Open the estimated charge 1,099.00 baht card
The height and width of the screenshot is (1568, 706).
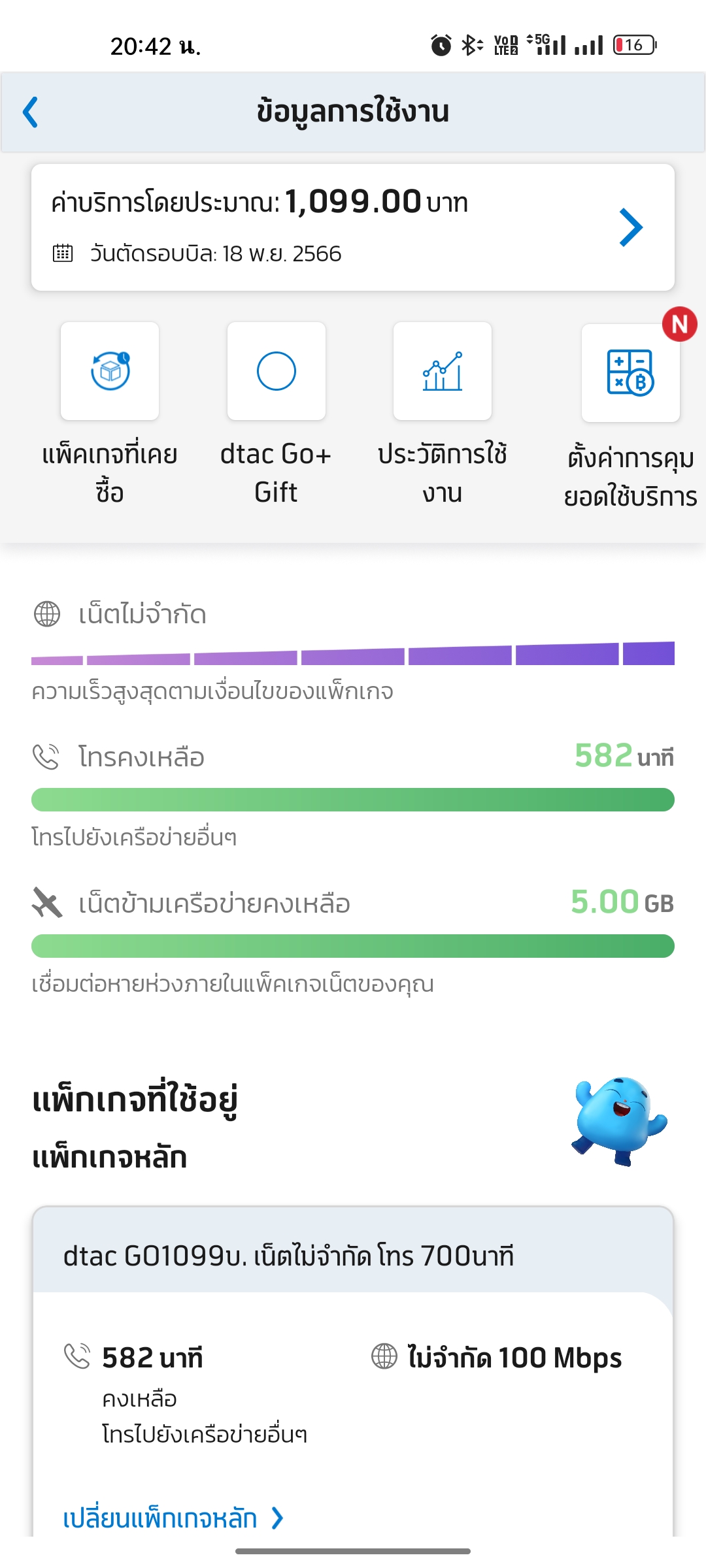[352, 227]
